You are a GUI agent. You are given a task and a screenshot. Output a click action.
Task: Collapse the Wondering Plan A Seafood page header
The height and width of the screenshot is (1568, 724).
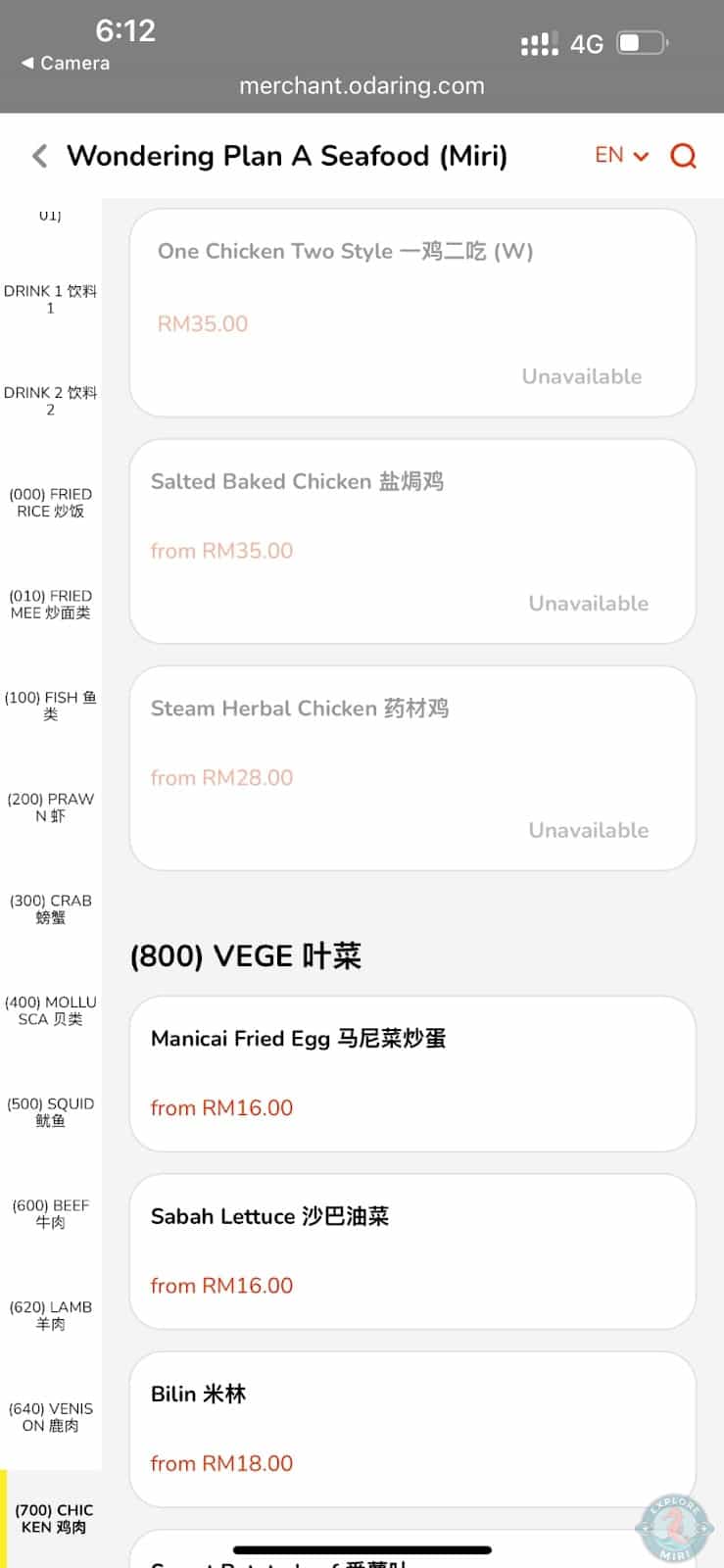(x=287, y=156)
